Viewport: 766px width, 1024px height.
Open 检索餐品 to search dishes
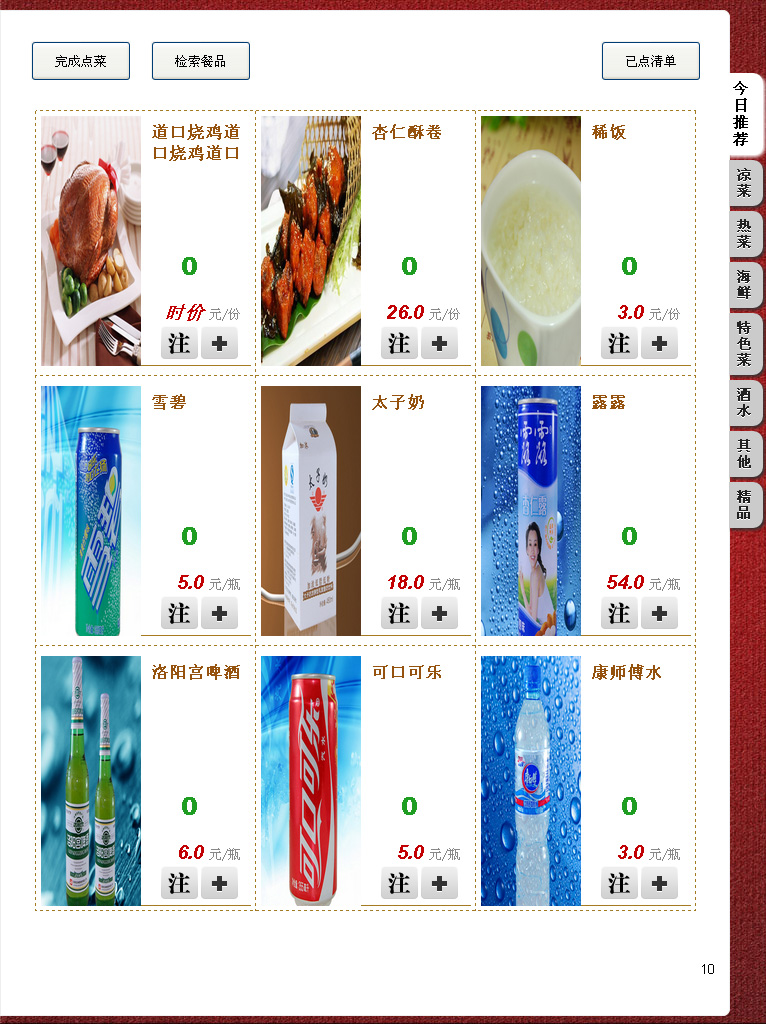point(200,61)
